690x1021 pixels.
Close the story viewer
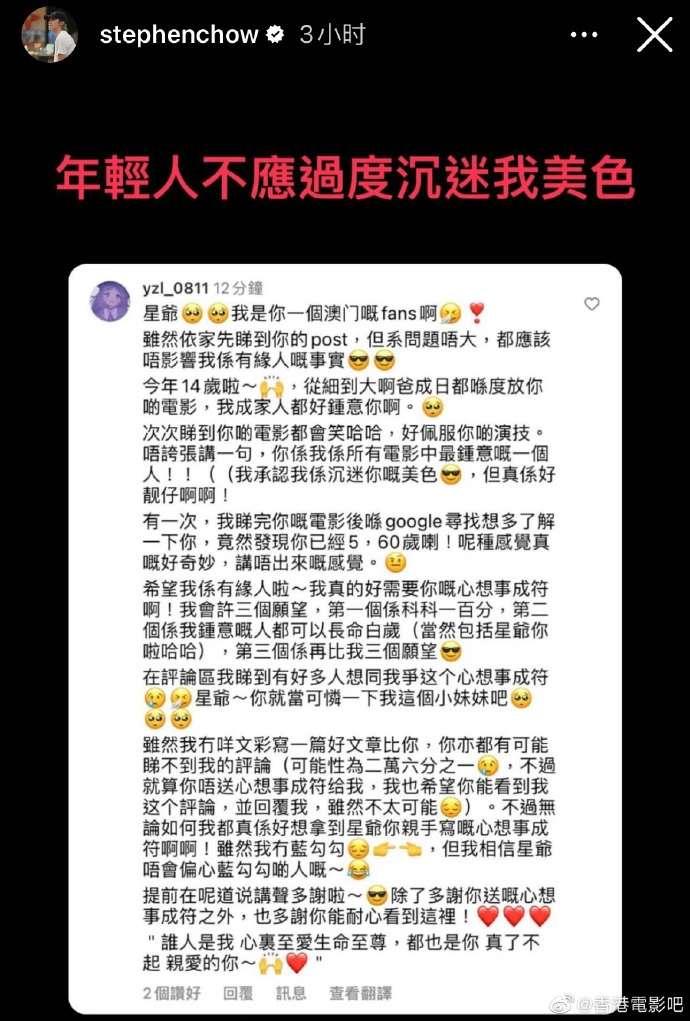point(654,35)
